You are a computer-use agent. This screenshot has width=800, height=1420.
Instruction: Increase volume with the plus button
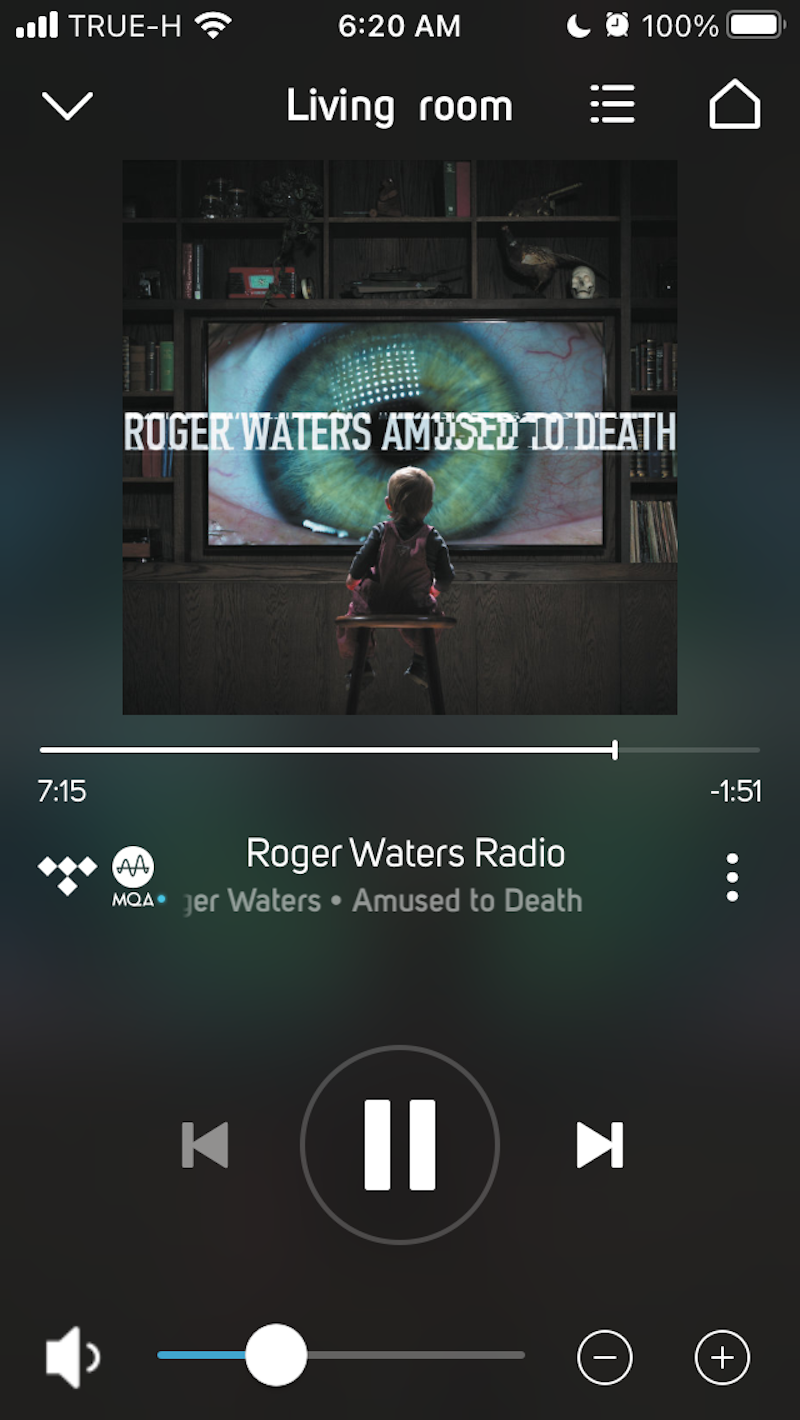click(x=722, y=1357)
